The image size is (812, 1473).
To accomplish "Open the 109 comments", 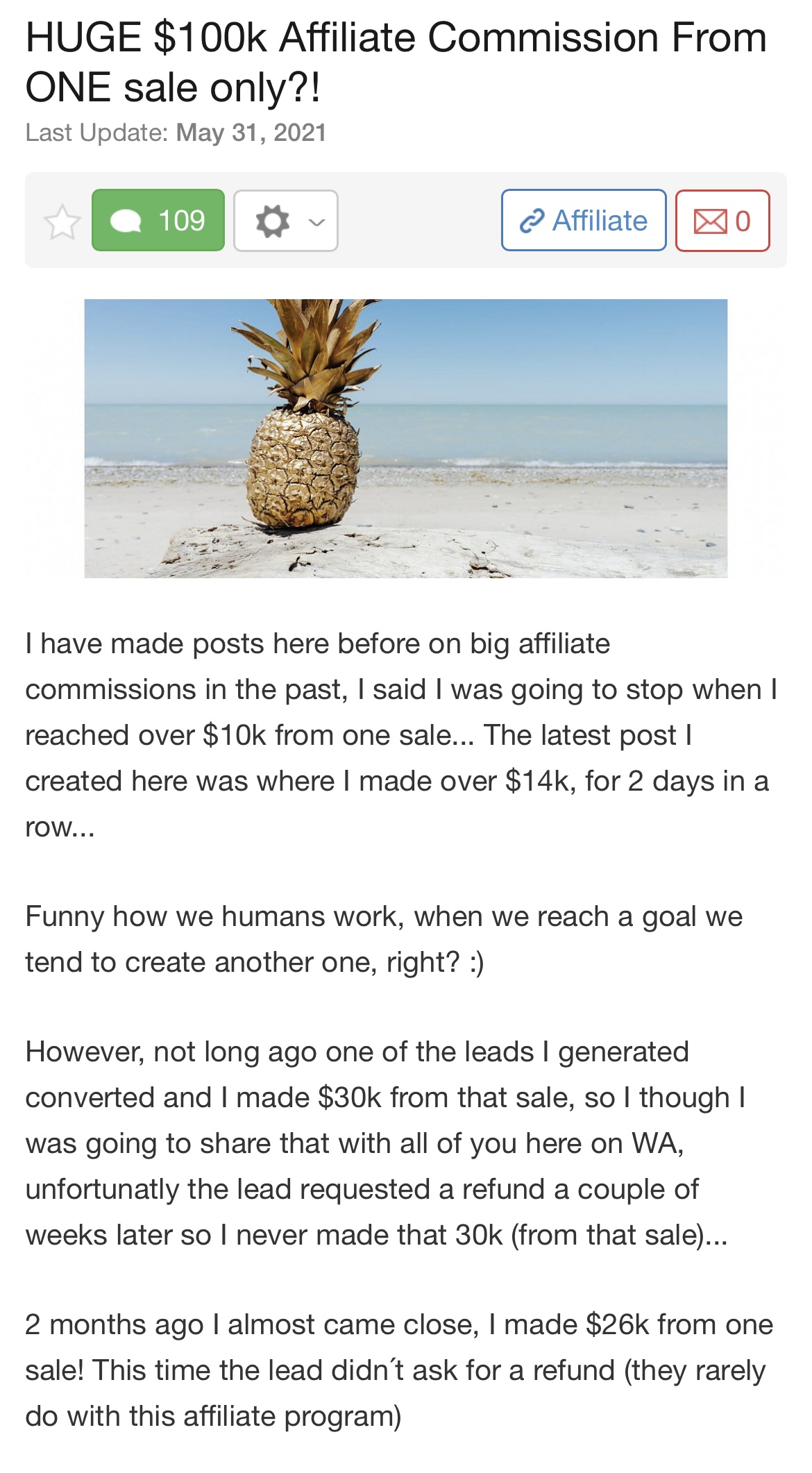I will (158, 221).
